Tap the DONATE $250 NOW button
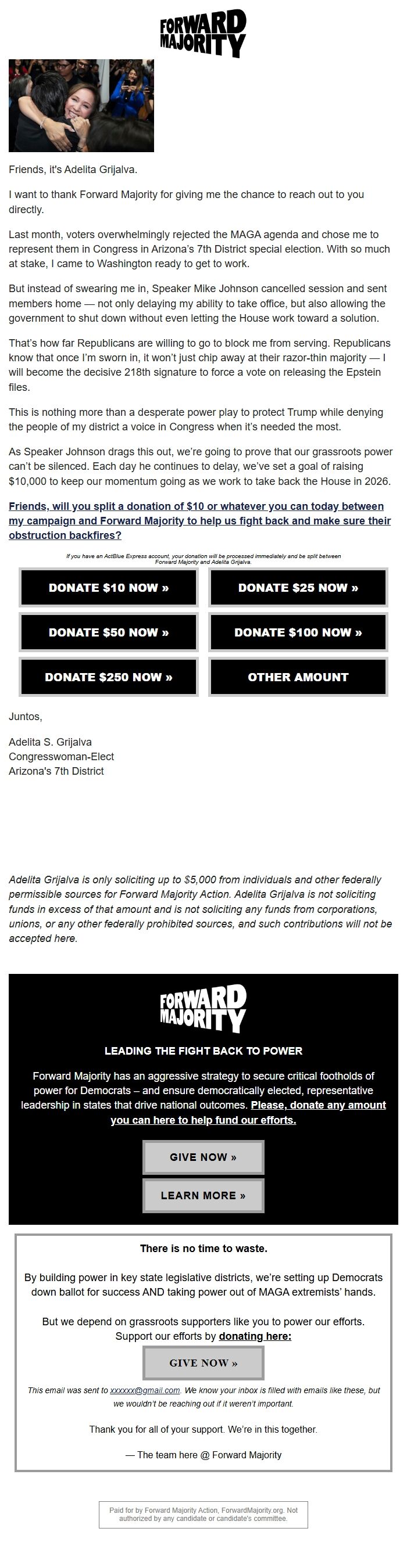Screen dimensions: 407x1568 109,677
